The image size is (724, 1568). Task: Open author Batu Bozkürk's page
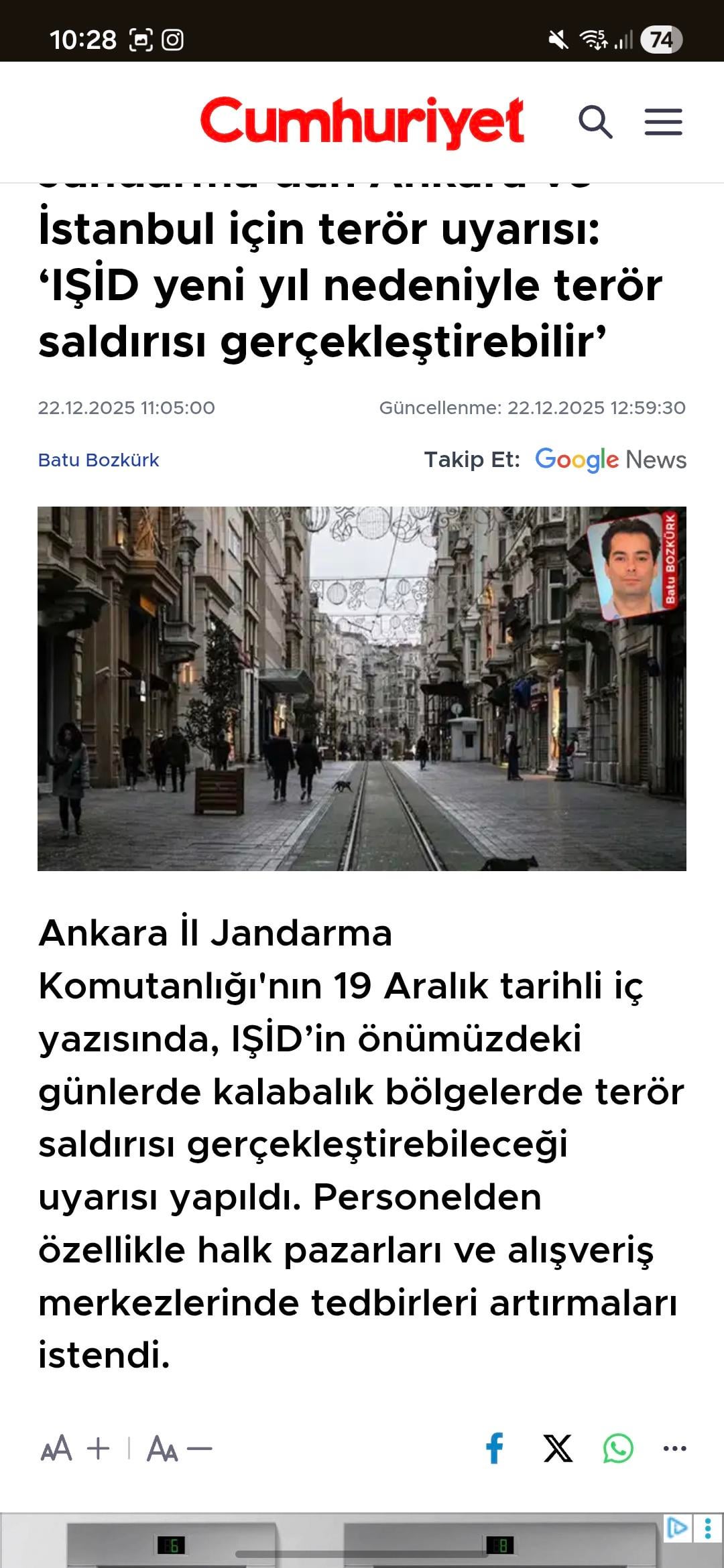(x=99, y=460)
